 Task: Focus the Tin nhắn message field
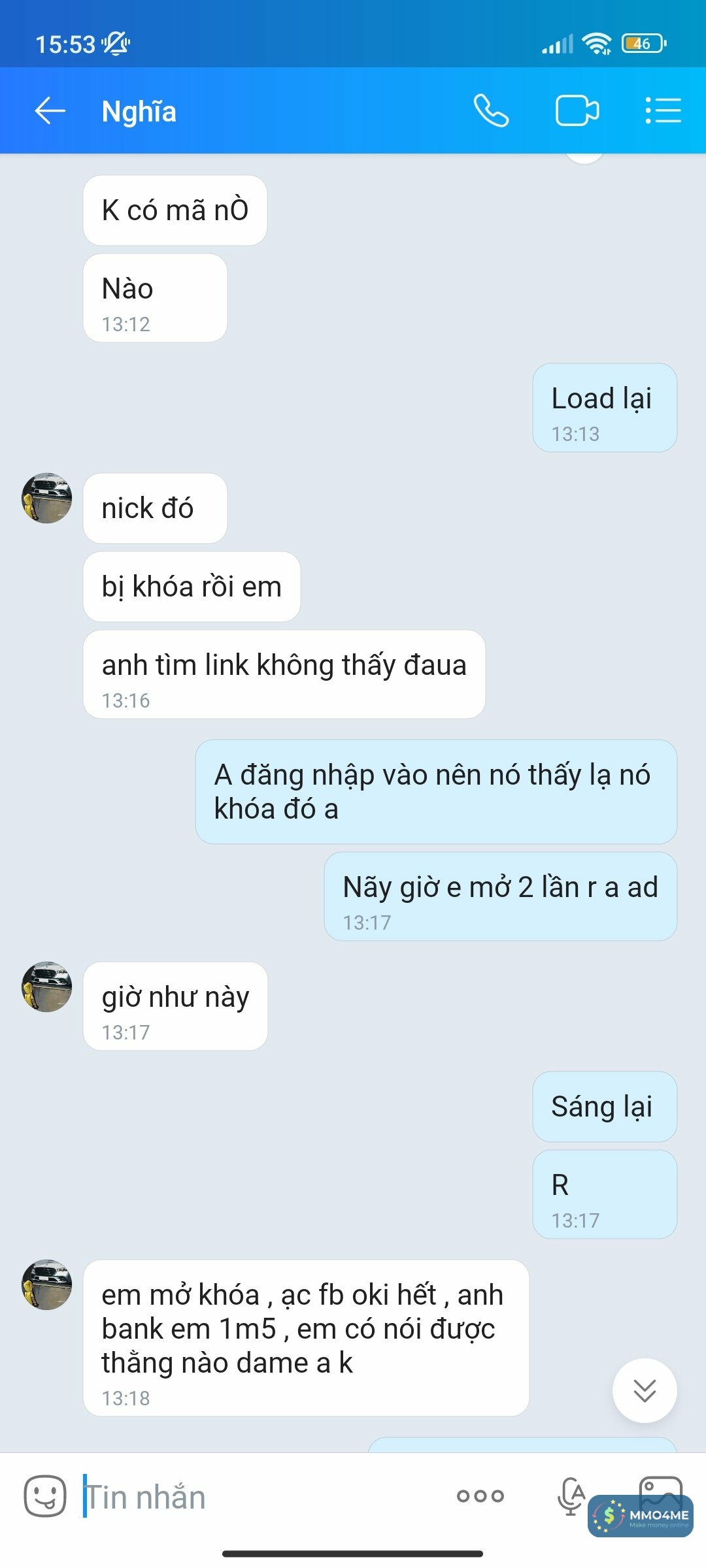click(261, 1496)
